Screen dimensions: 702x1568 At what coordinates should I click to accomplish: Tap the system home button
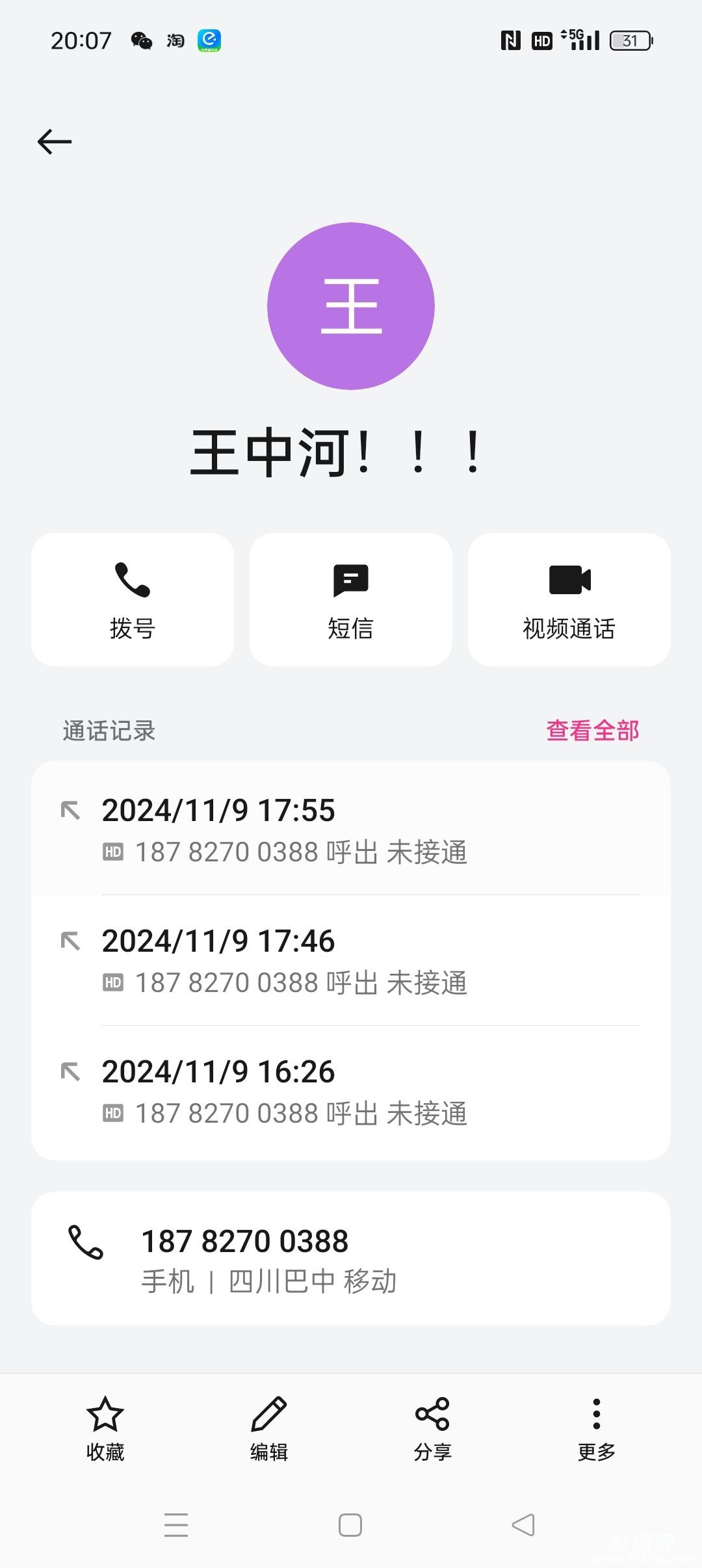[350, 1525]
